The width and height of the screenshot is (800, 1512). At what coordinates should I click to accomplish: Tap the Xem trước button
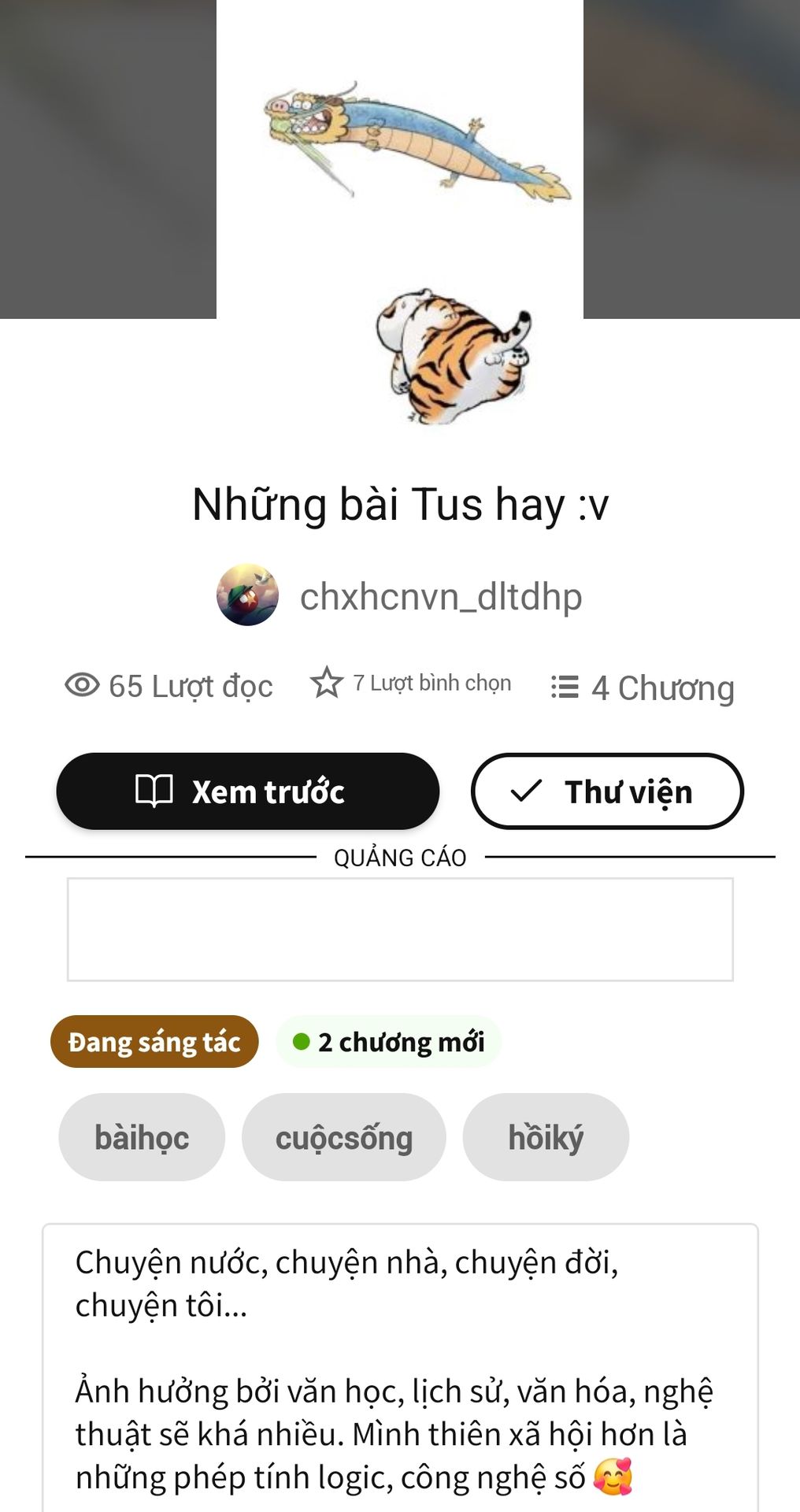[247, 791]
